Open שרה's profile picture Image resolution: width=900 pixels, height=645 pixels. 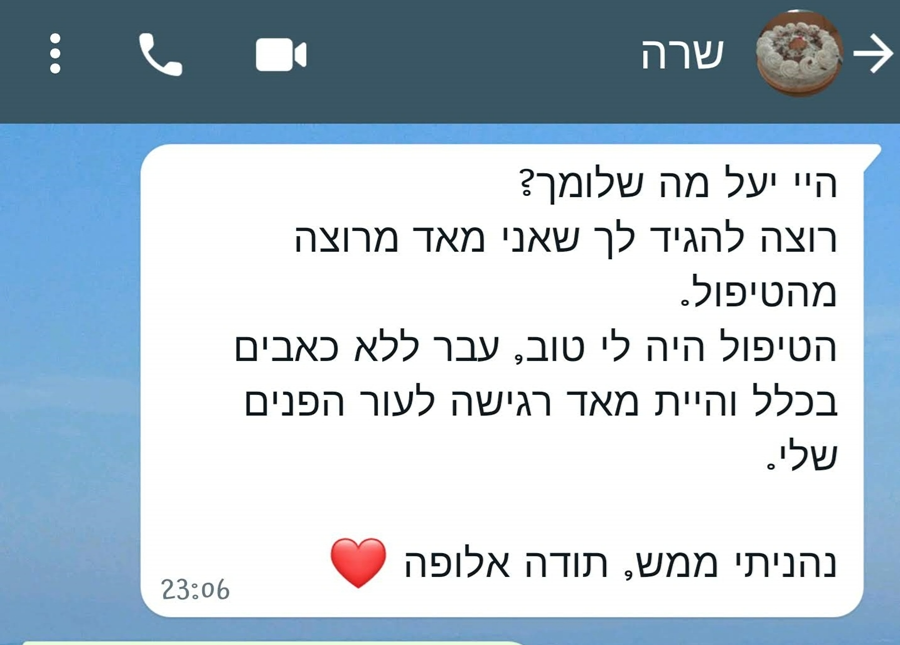coord(796,54)
